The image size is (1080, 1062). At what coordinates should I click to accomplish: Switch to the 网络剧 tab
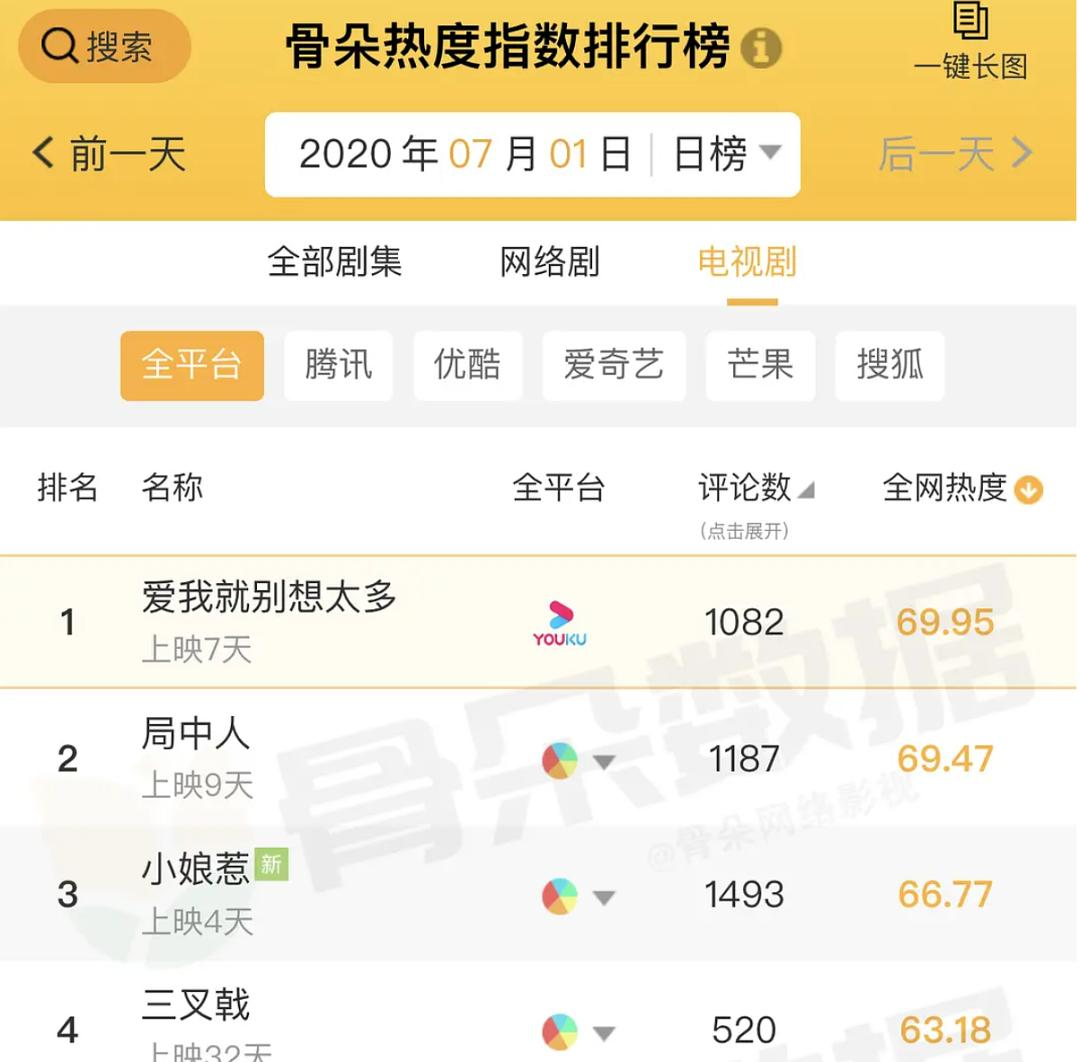click(549, 262)
